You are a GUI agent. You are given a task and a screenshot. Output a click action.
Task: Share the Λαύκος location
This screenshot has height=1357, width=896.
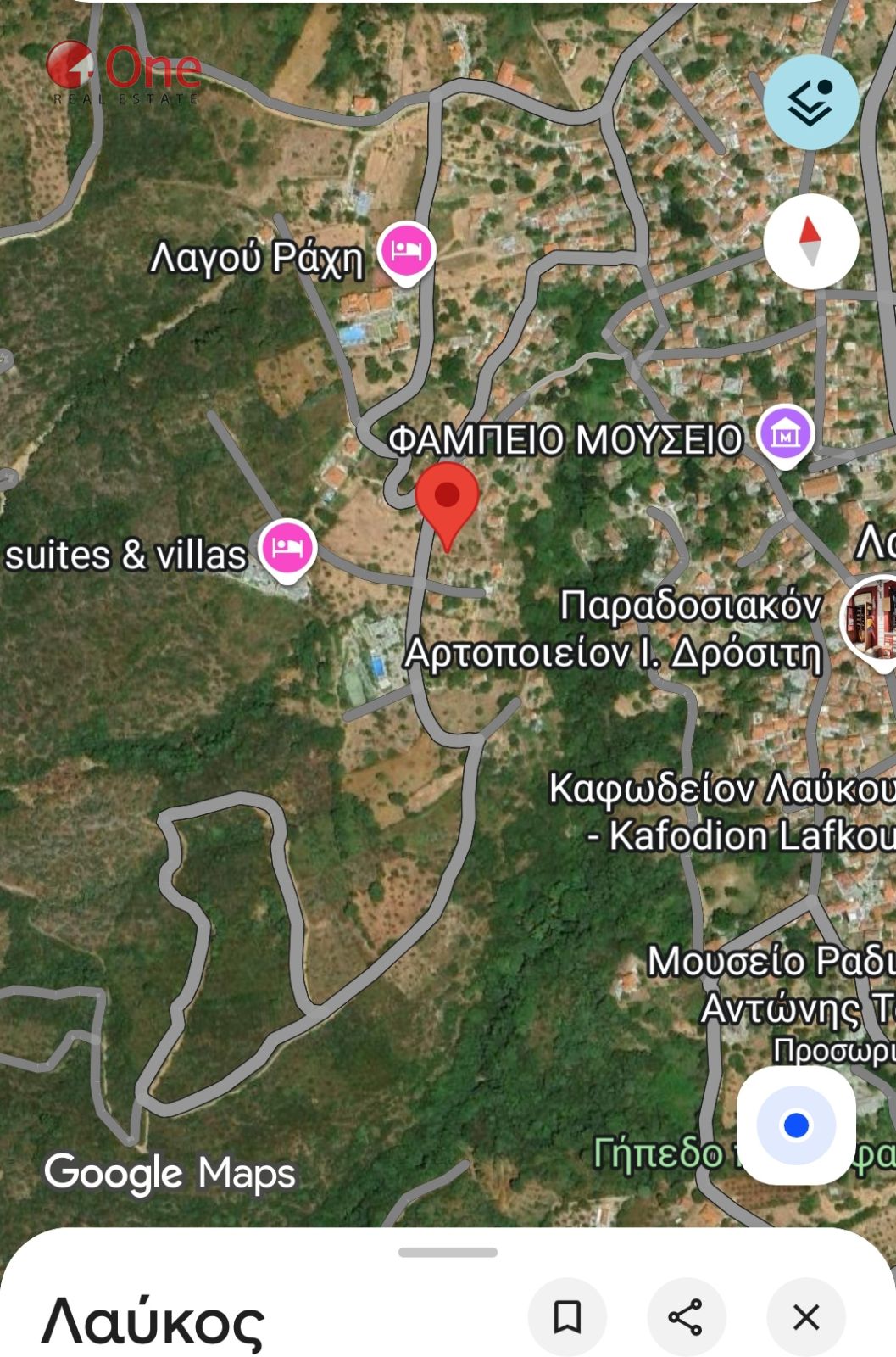686,1317
